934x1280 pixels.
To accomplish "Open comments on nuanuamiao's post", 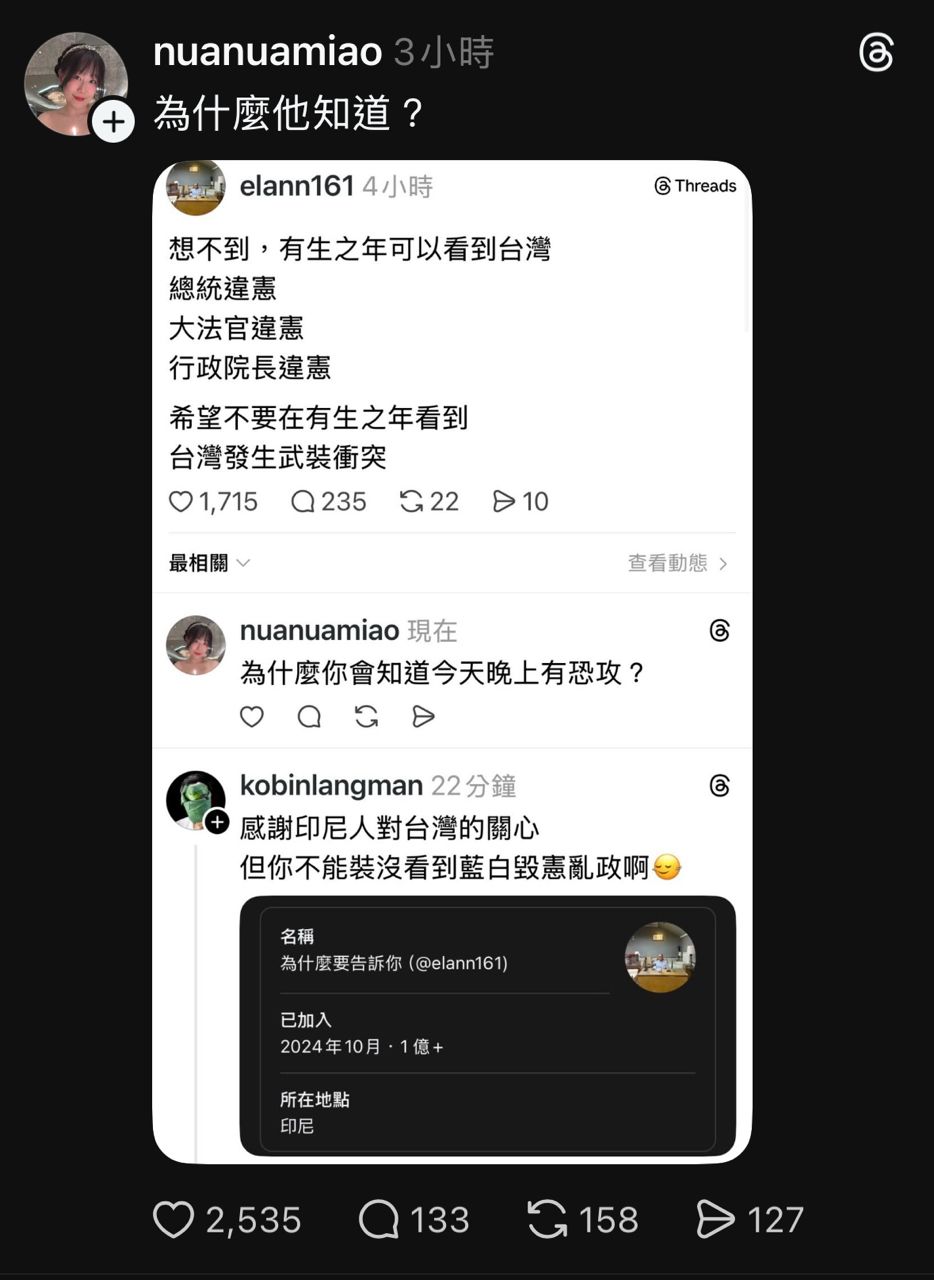I will click(379, 1219).
